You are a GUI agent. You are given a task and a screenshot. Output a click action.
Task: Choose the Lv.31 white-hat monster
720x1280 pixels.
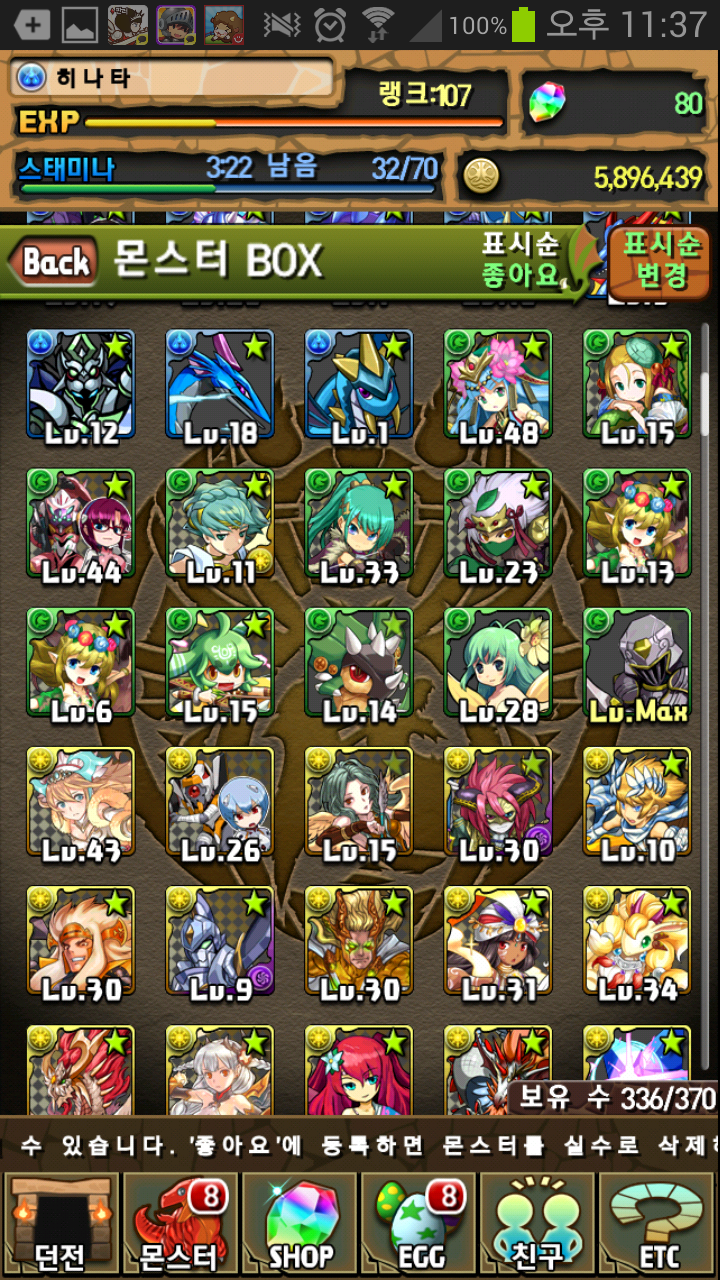click(x=498, y=941)
